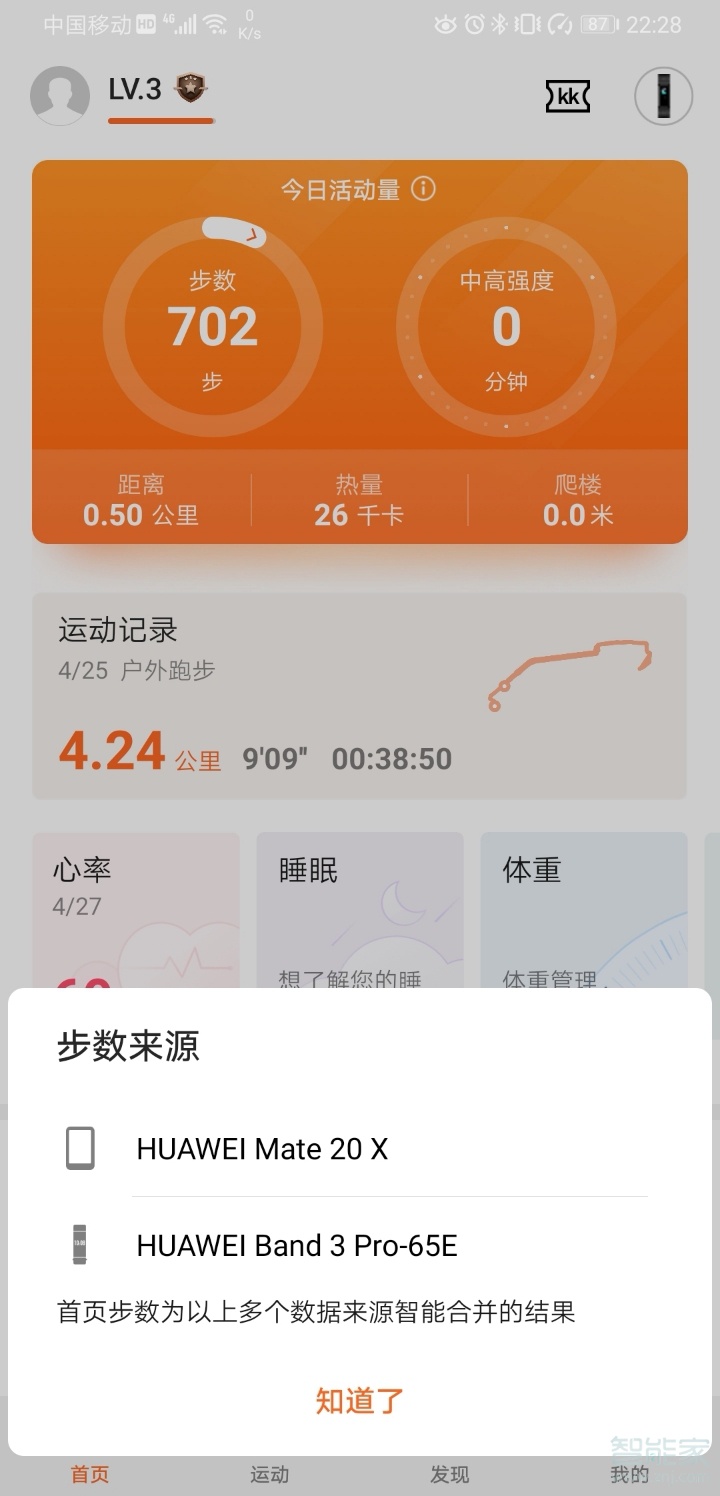Screen dimensions: 720x1496
Task: Switch to the 运动 tab
Action: click(x=270, y=1474)
